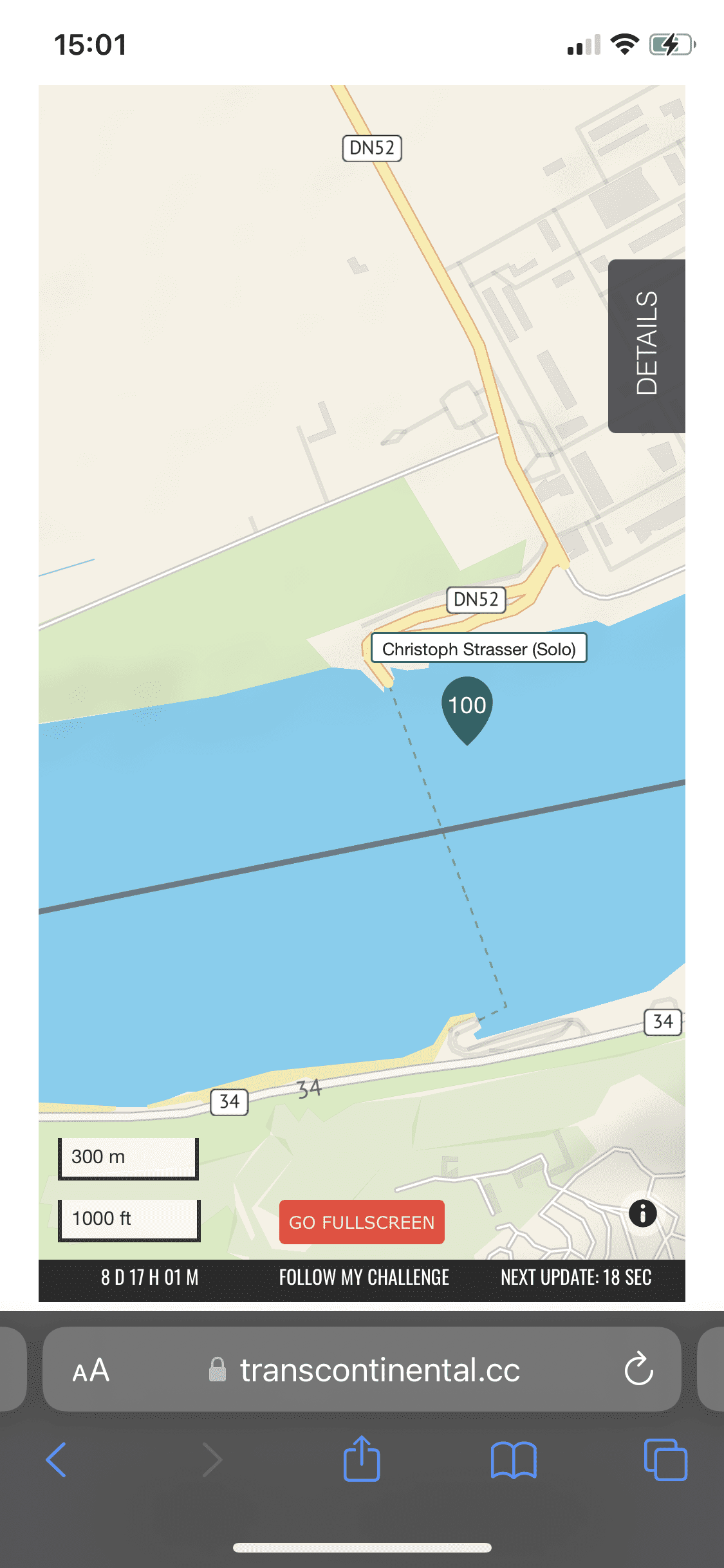Open the map attribution info icon
This screenshot has width=724, height=1568.
tap(642, 1213)
